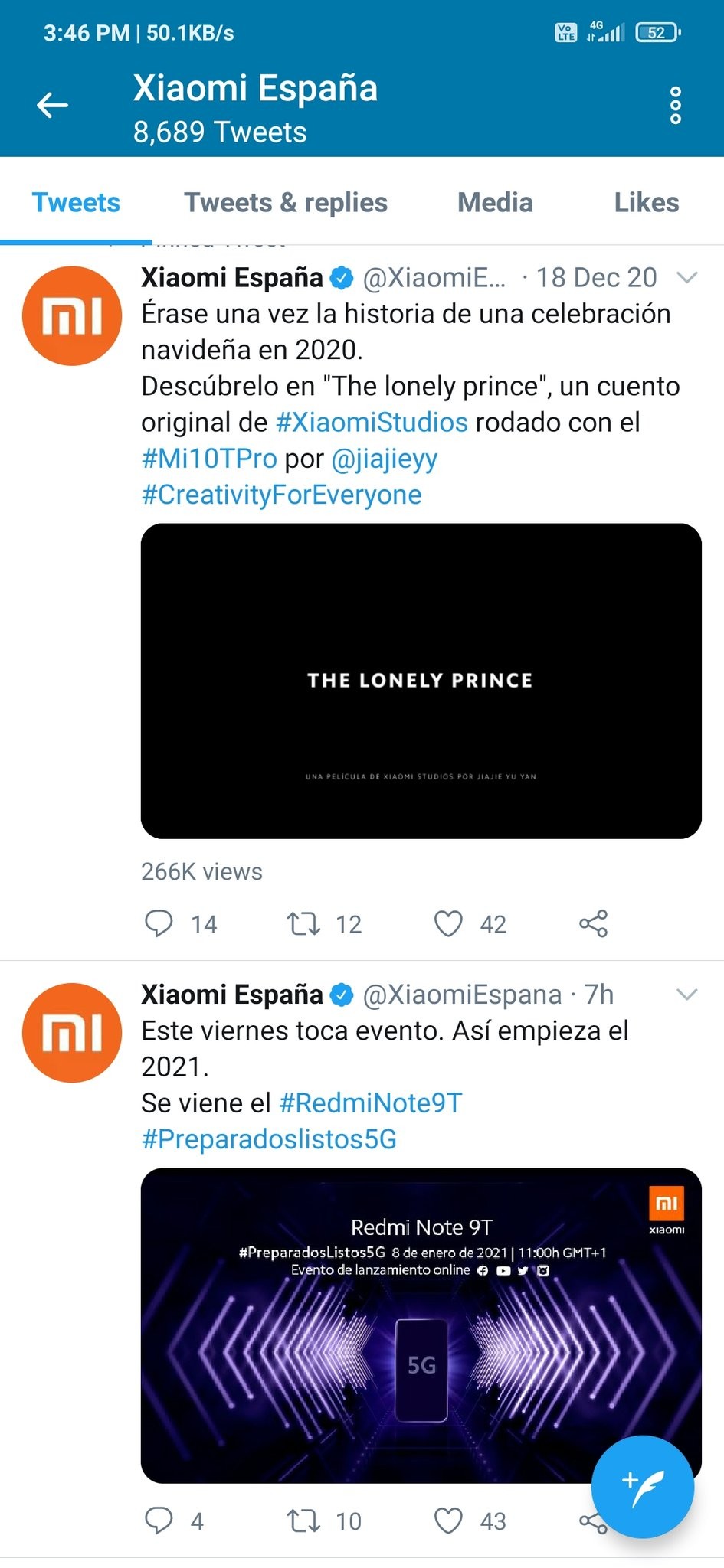Open the #XiaomiStudios hashtag
The width and height of the screenshot is (724, 1568).
point(372,423)
